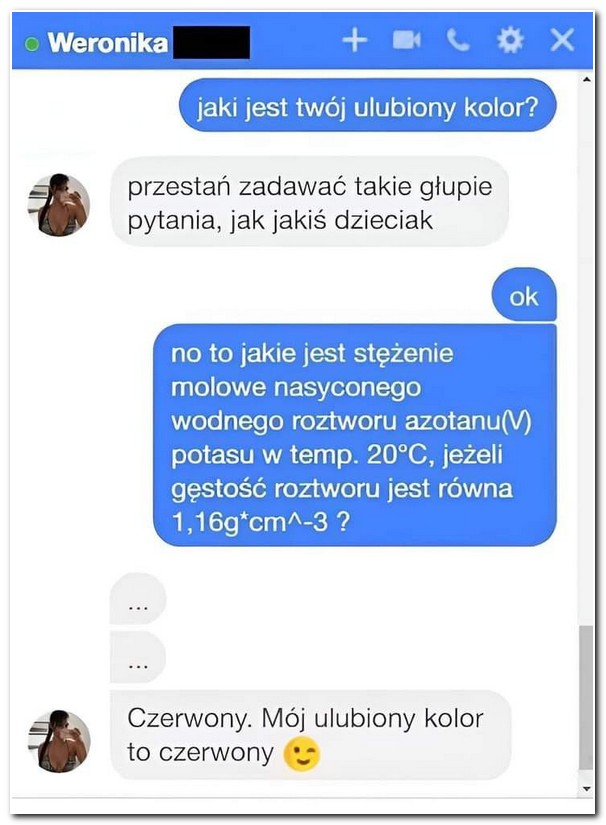Click the scrollbar down arrow
Screen dimensions: 606x825
coord(587,787)
